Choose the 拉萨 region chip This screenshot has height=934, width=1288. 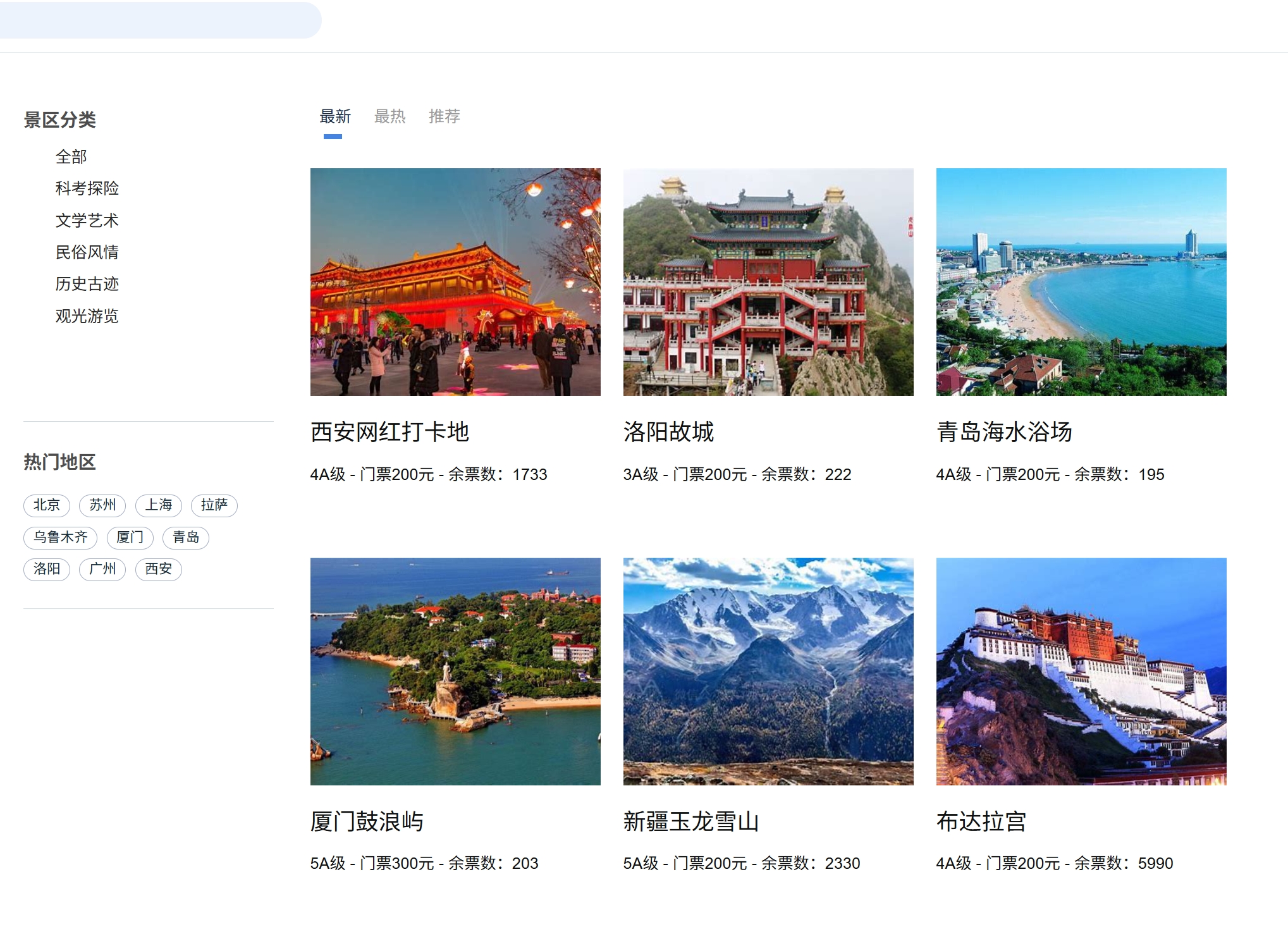[x=214, y=505]
